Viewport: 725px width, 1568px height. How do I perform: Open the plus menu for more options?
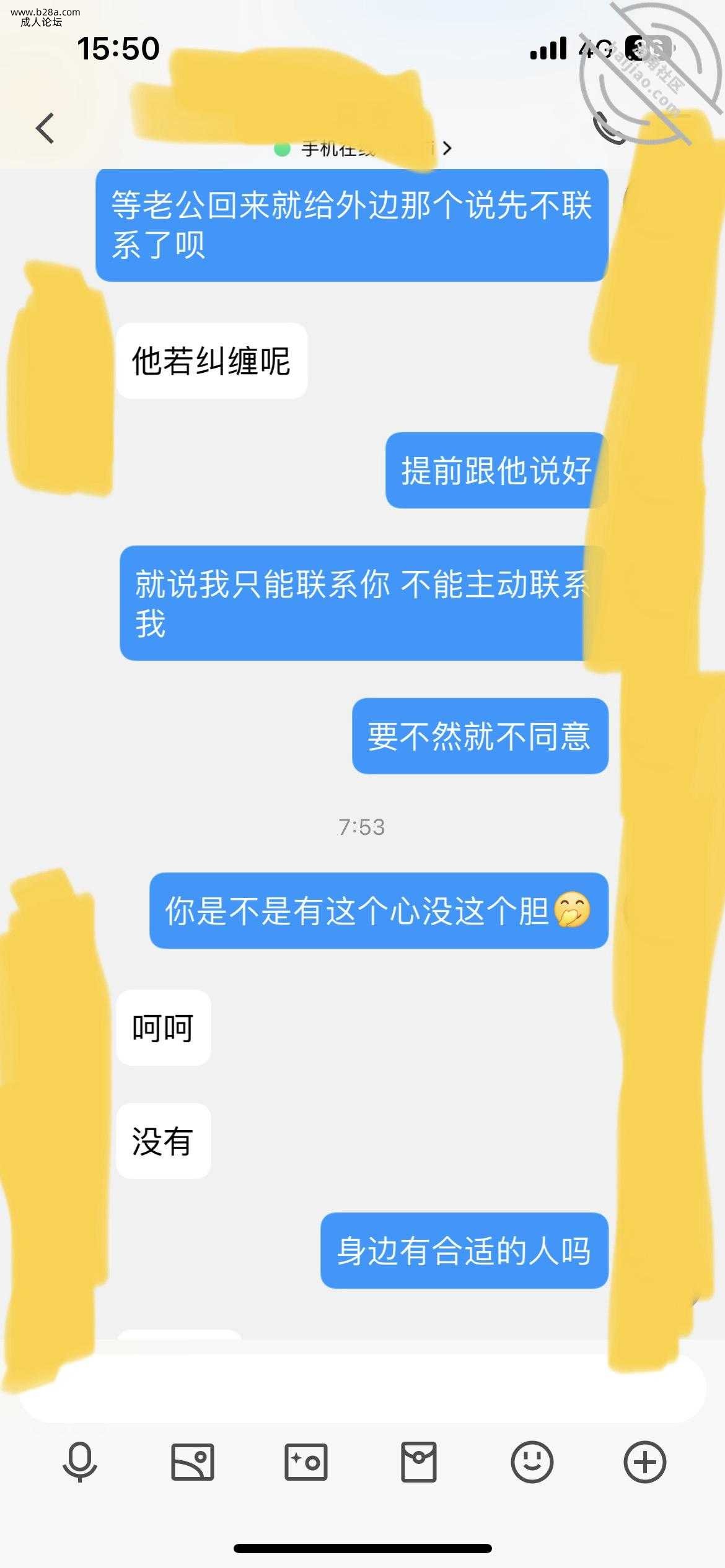(644, 1462)
